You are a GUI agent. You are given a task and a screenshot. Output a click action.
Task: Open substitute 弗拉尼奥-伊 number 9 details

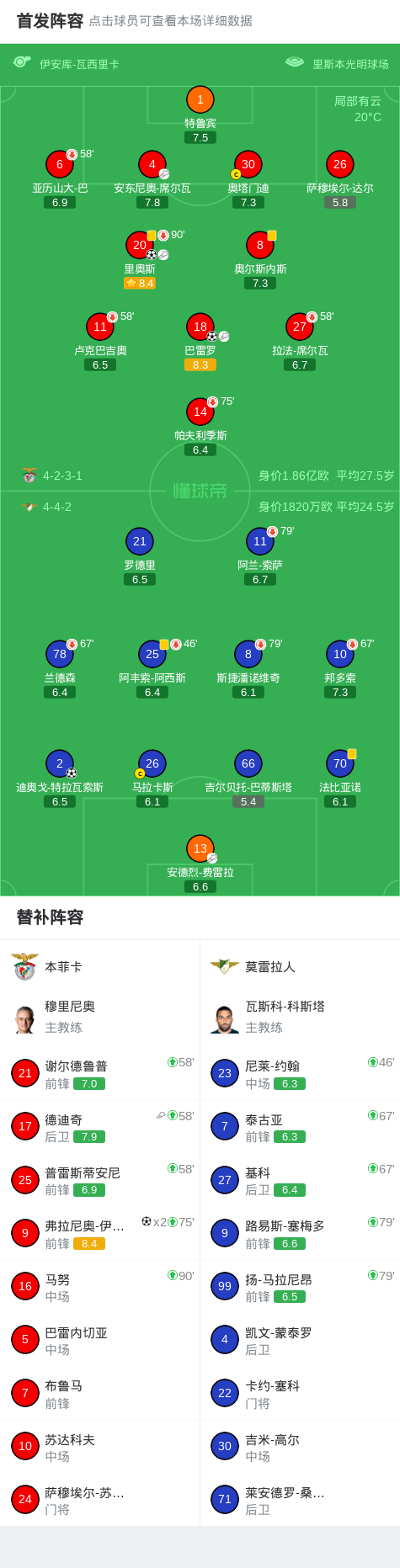[99, 1233]
